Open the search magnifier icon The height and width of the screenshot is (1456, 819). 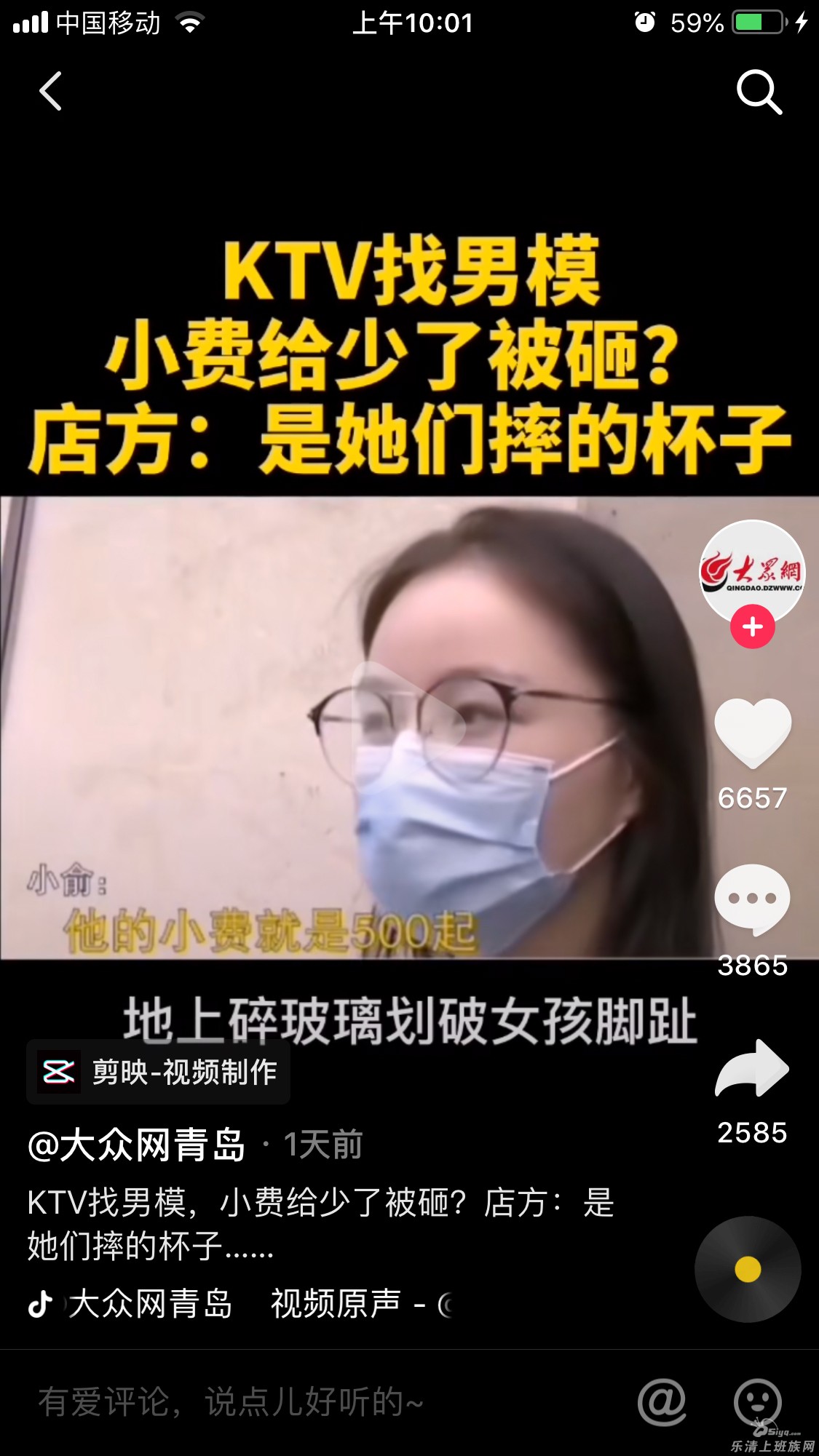point(759,92)
